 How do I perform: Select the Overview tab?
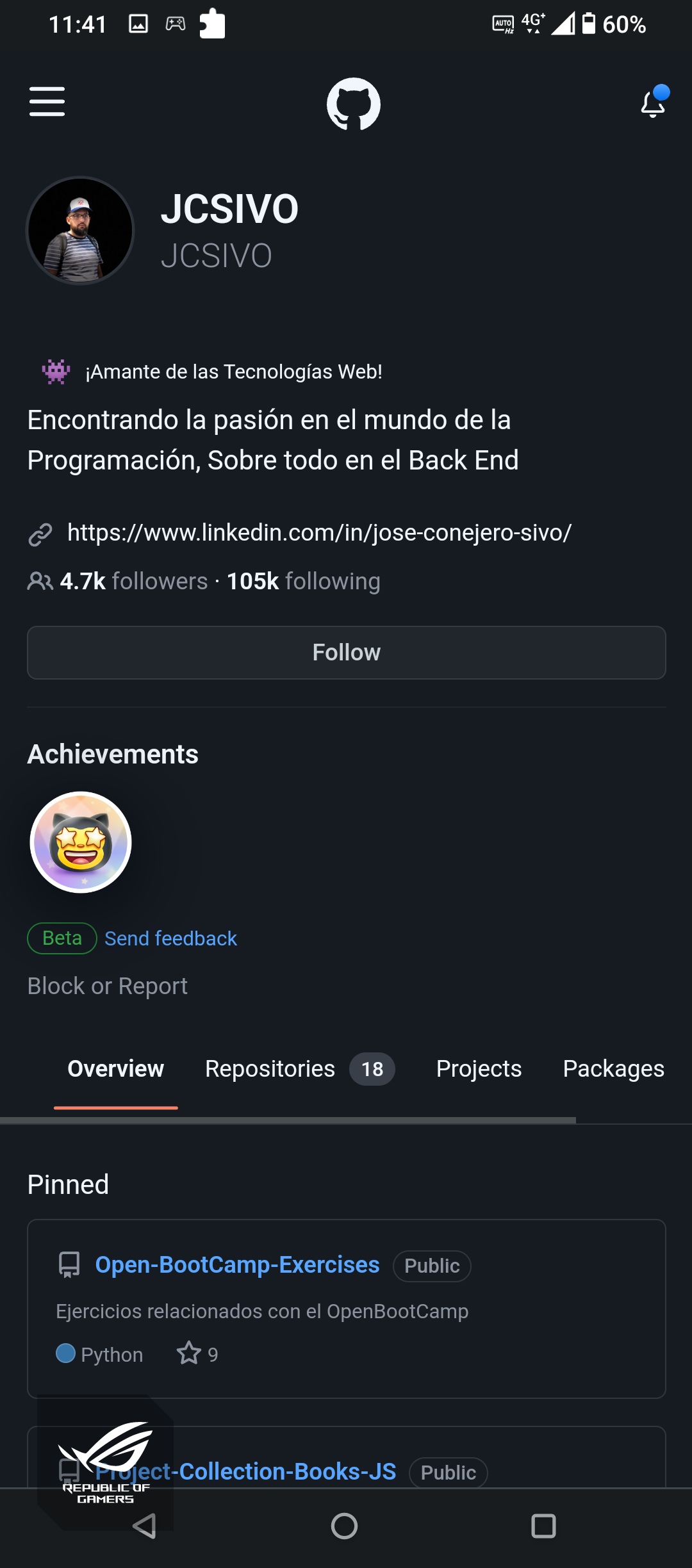coord(115,1068)
